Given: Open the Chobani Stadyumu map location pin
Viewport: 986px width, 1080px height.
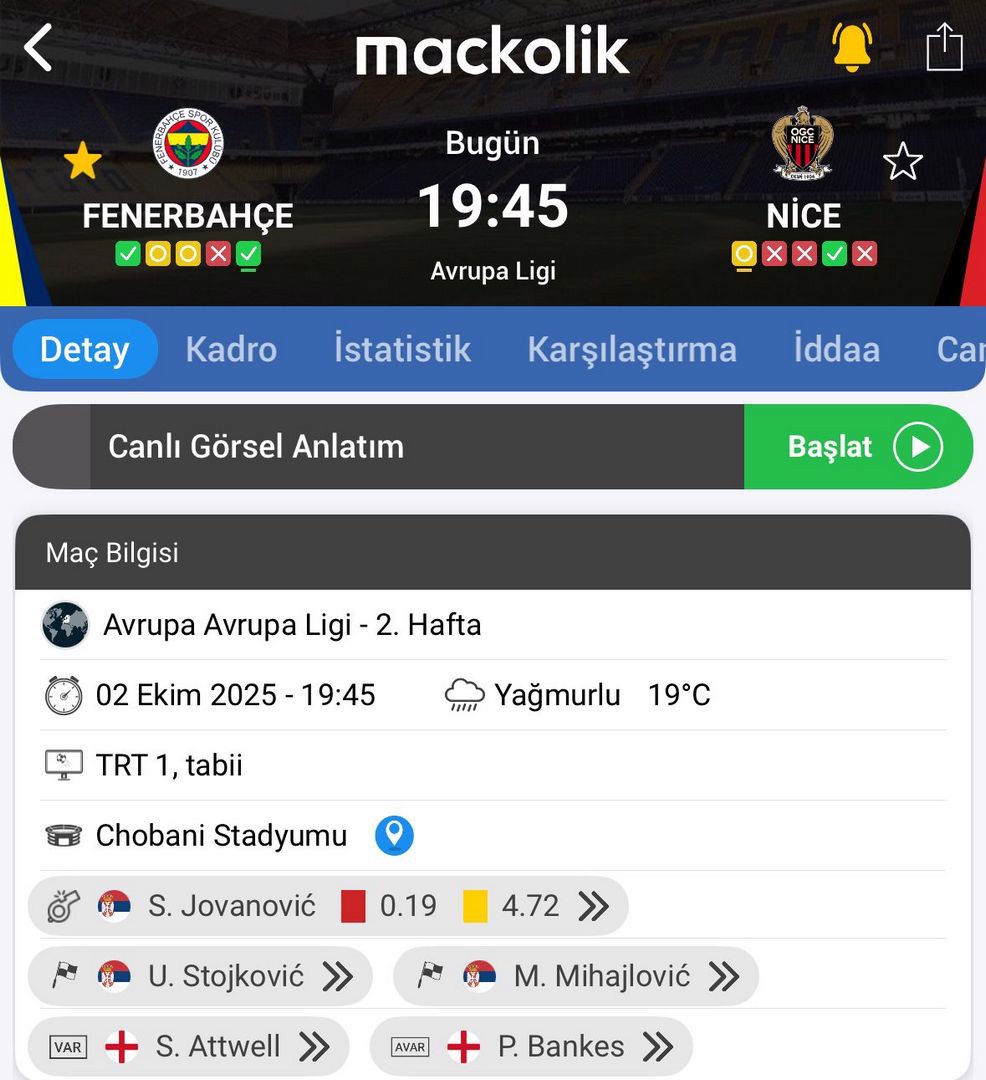Looking at the screenshot, I should [x=394, y=835].
